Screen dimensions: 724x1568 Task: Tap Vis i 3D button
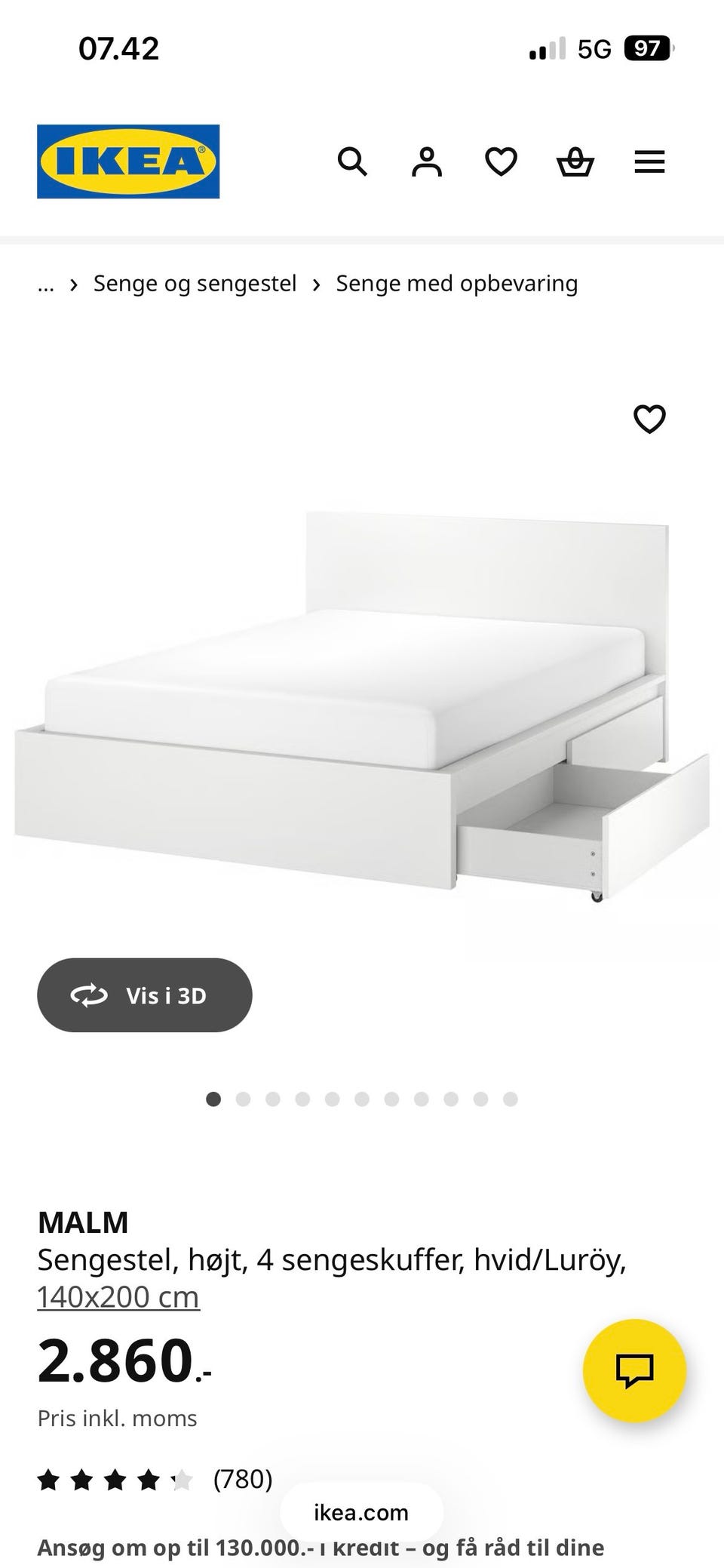(145, 995)
